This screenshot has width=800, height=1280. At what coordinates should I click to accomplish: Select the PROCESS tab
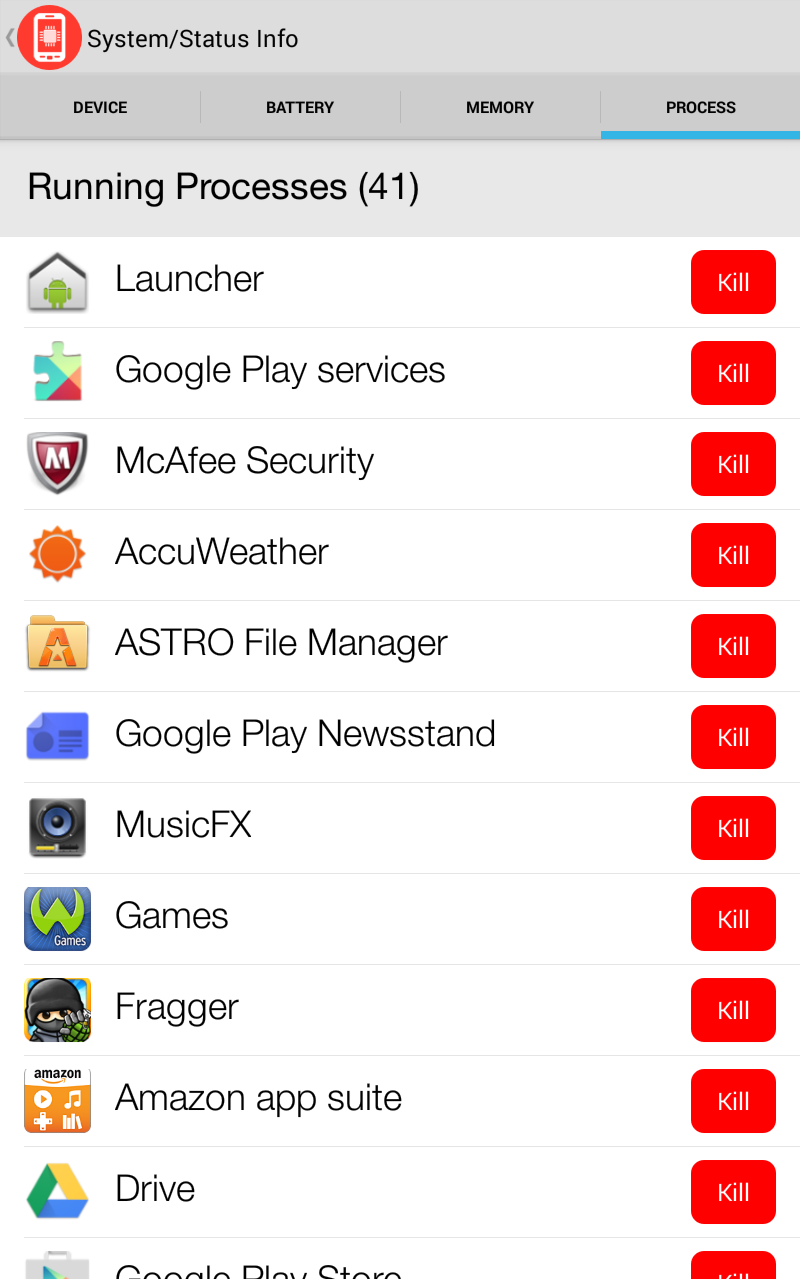point(700,107)
